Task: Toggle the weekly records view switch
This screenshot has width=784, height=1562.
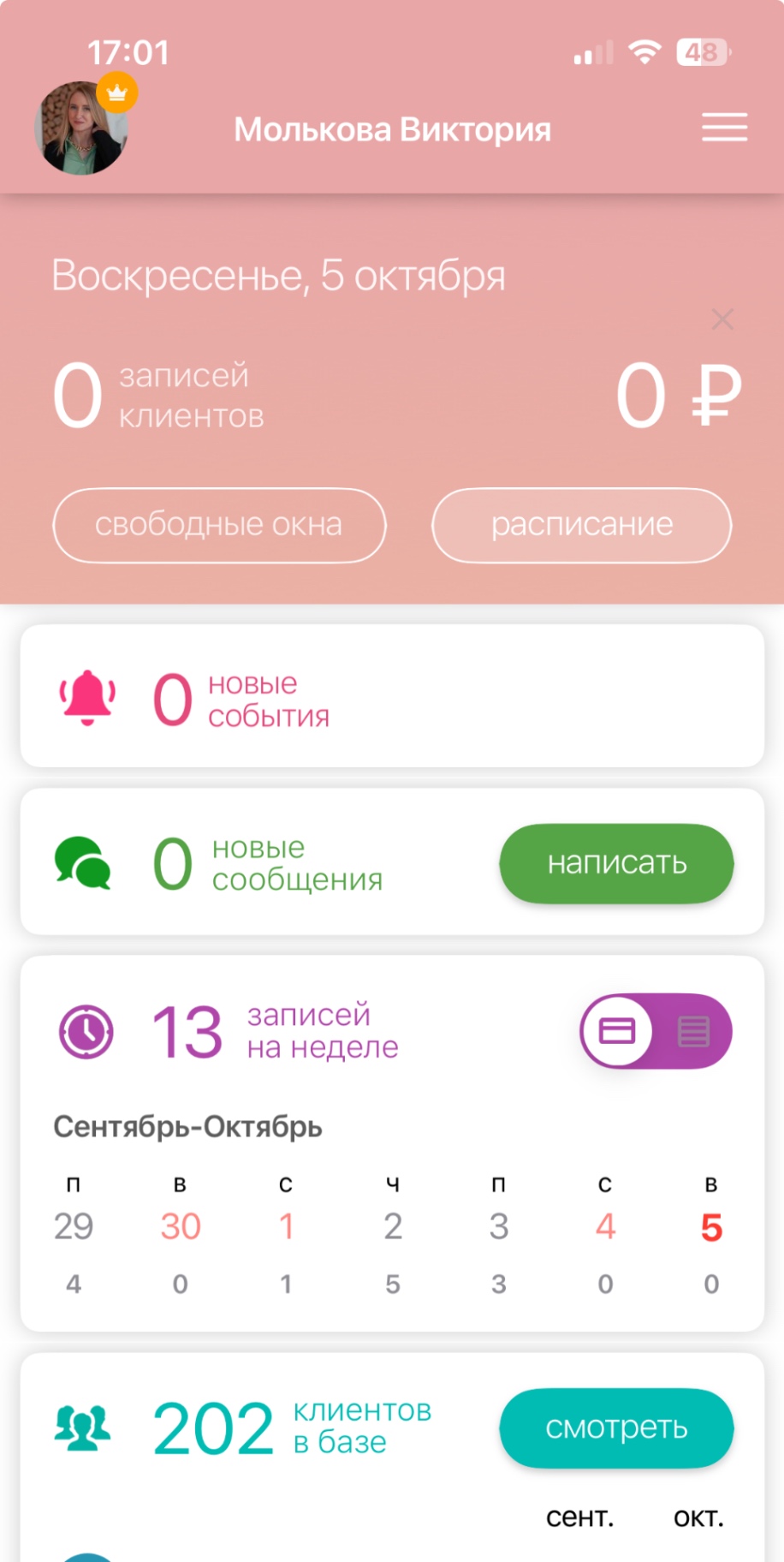Action: coord(656,1031)
